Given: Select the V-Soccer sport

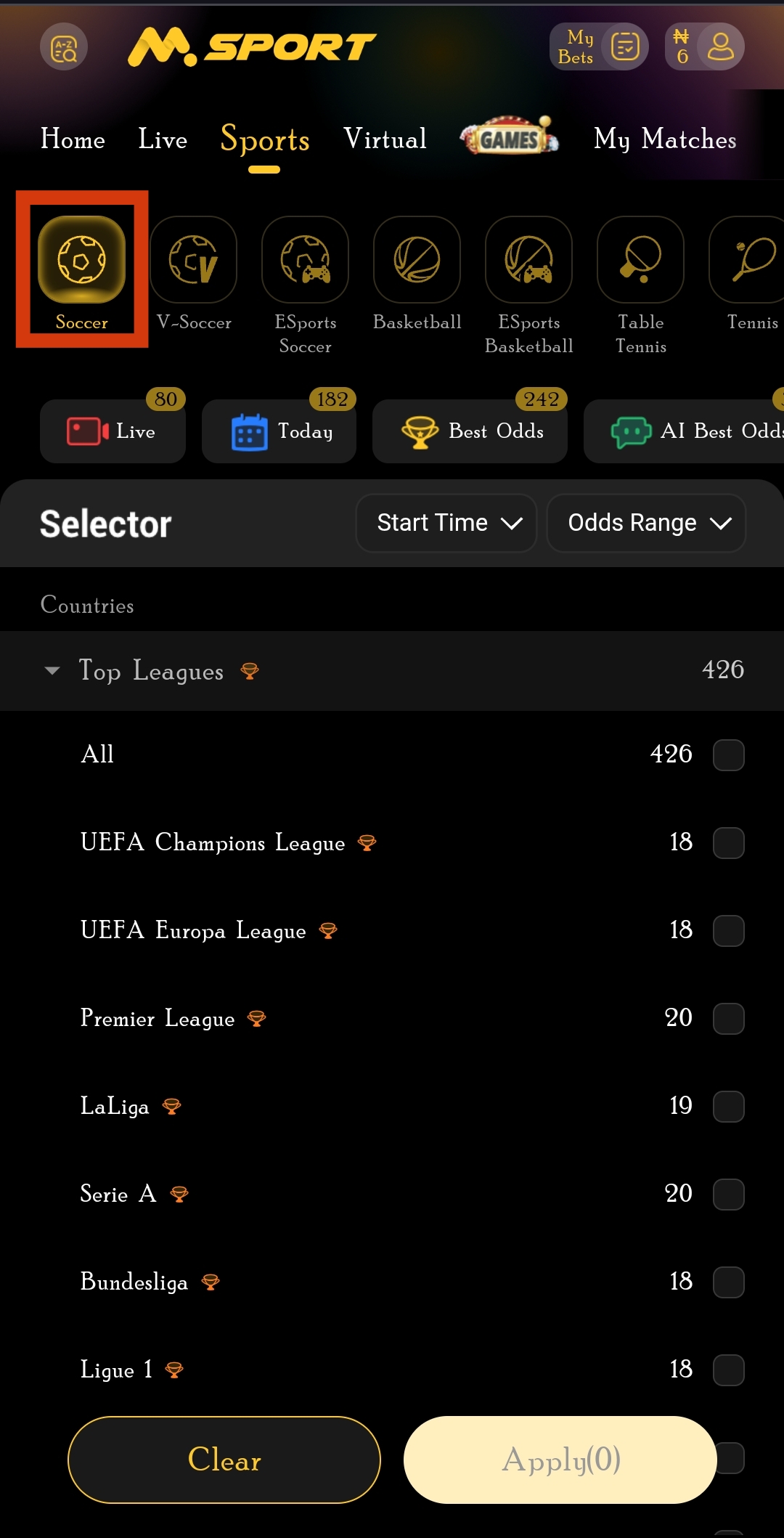Looking at the screenshot, I should click(x=194, y=274).
